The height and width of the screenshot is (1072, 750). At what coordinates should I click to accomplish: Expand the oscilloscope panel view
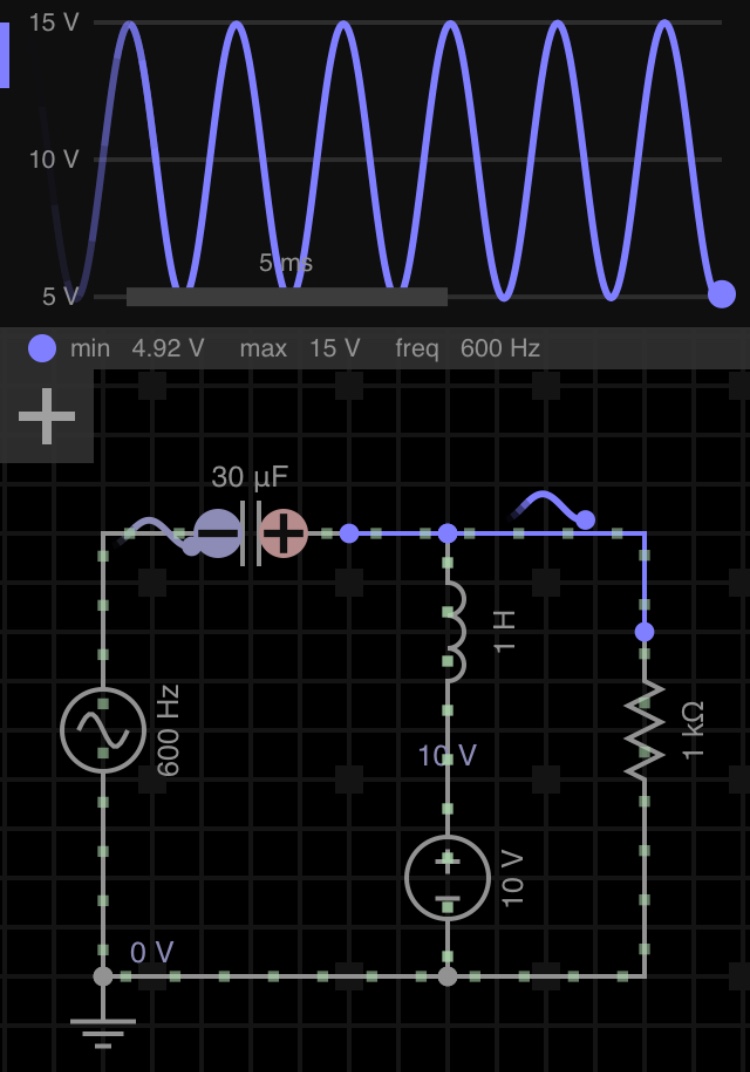(x=6, y=55)
